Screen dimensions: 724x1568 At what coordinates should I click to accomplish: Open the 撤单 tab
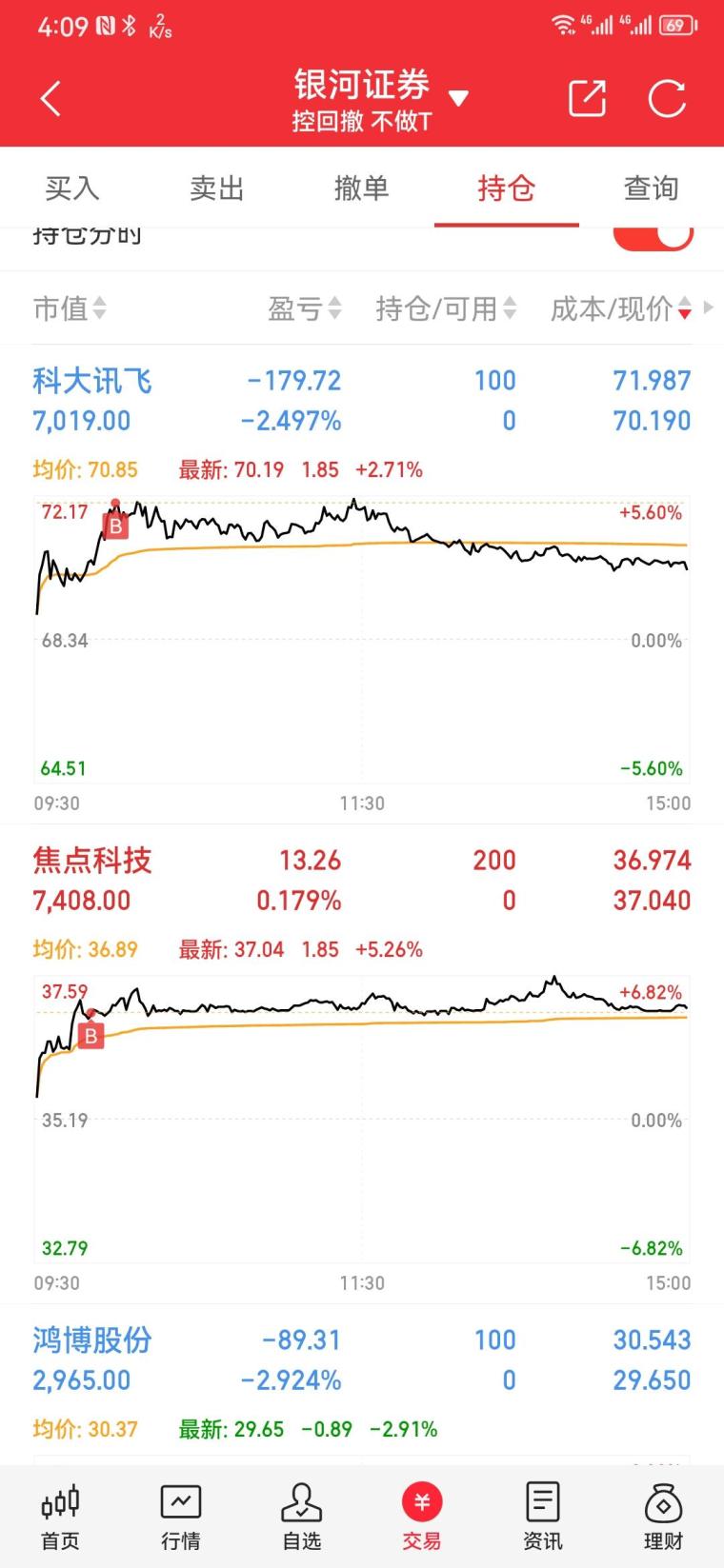(362, 189)
